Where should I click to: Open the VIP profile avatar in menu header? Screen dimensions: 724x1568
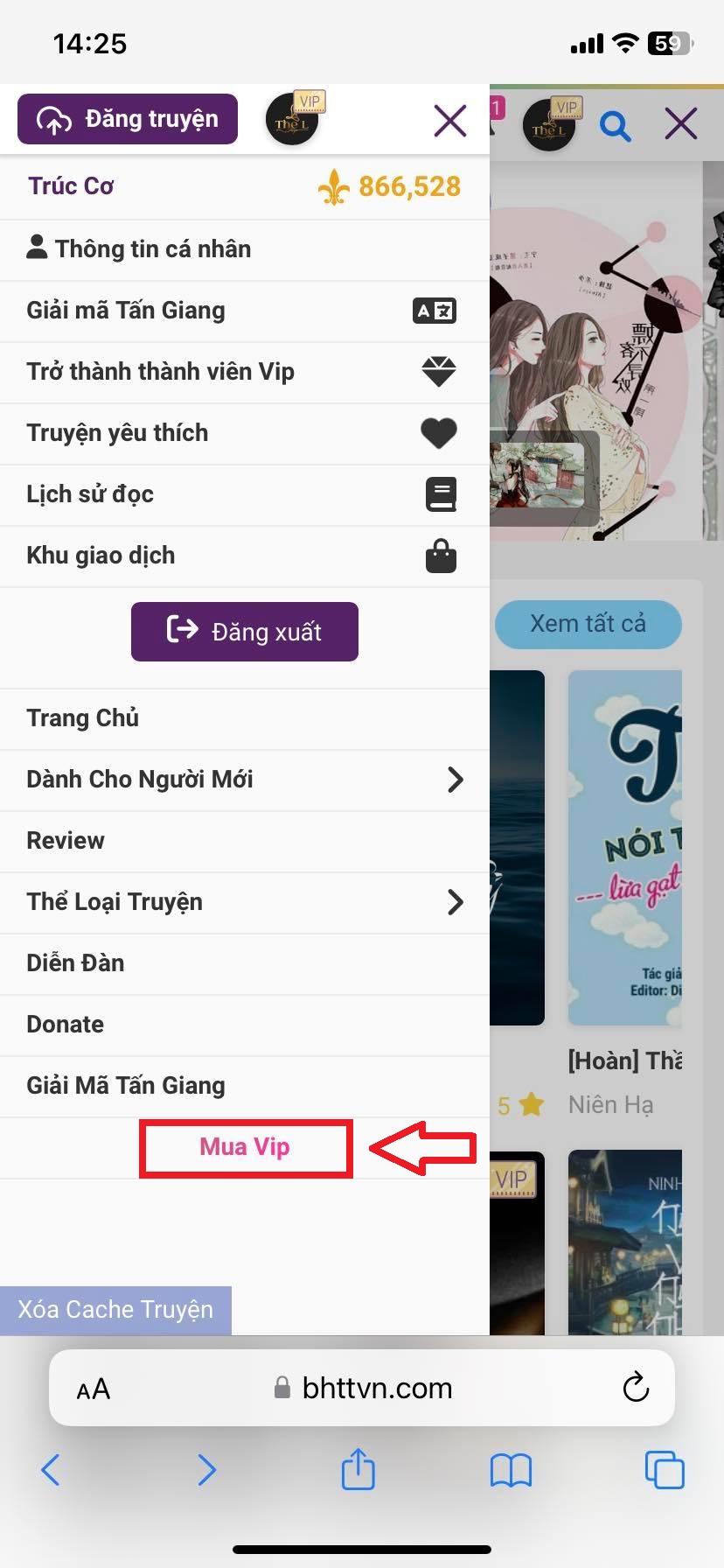pos(293,121)
